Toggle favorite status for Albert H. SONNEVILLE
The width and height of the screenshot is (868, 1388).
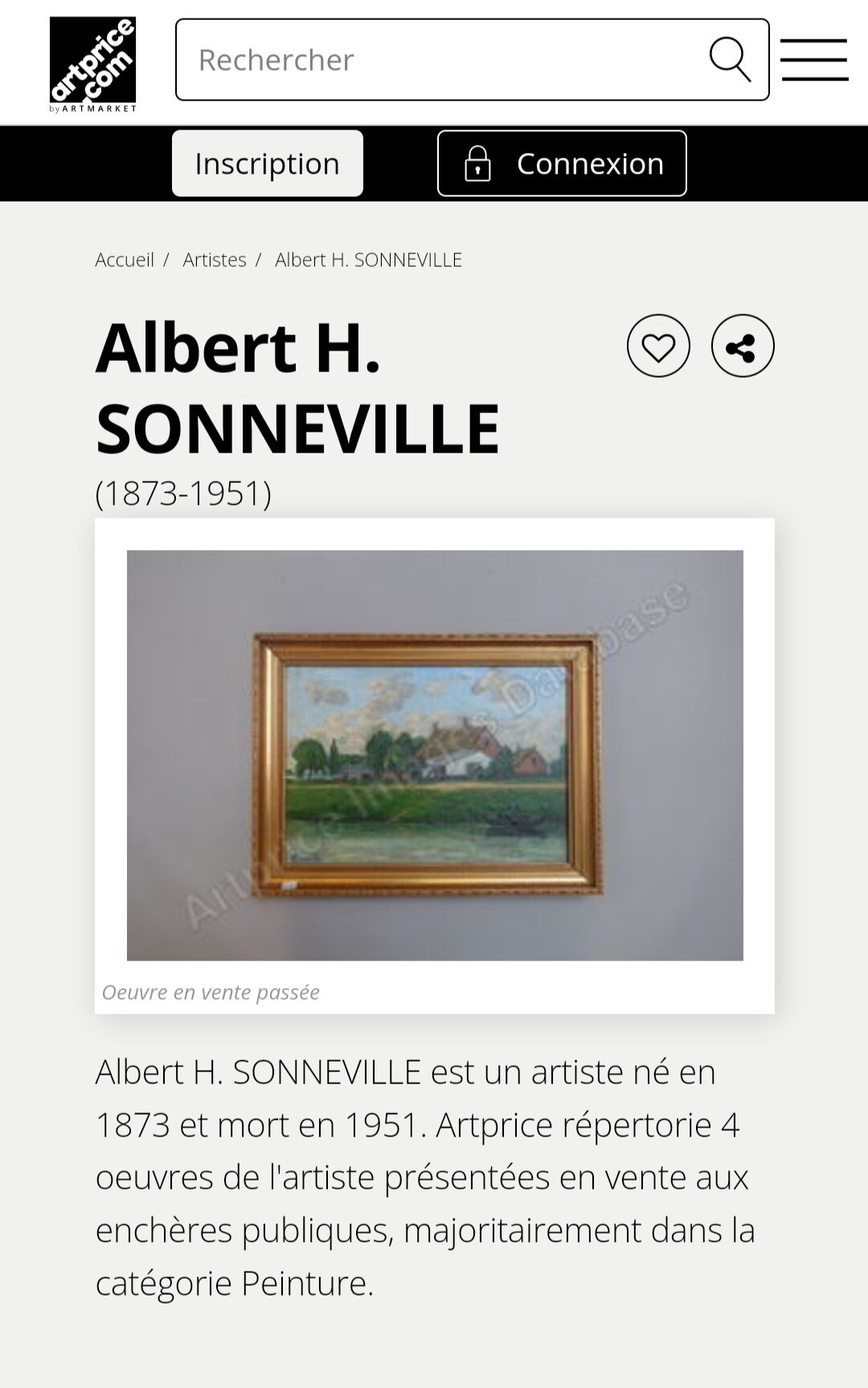point(658,346)
